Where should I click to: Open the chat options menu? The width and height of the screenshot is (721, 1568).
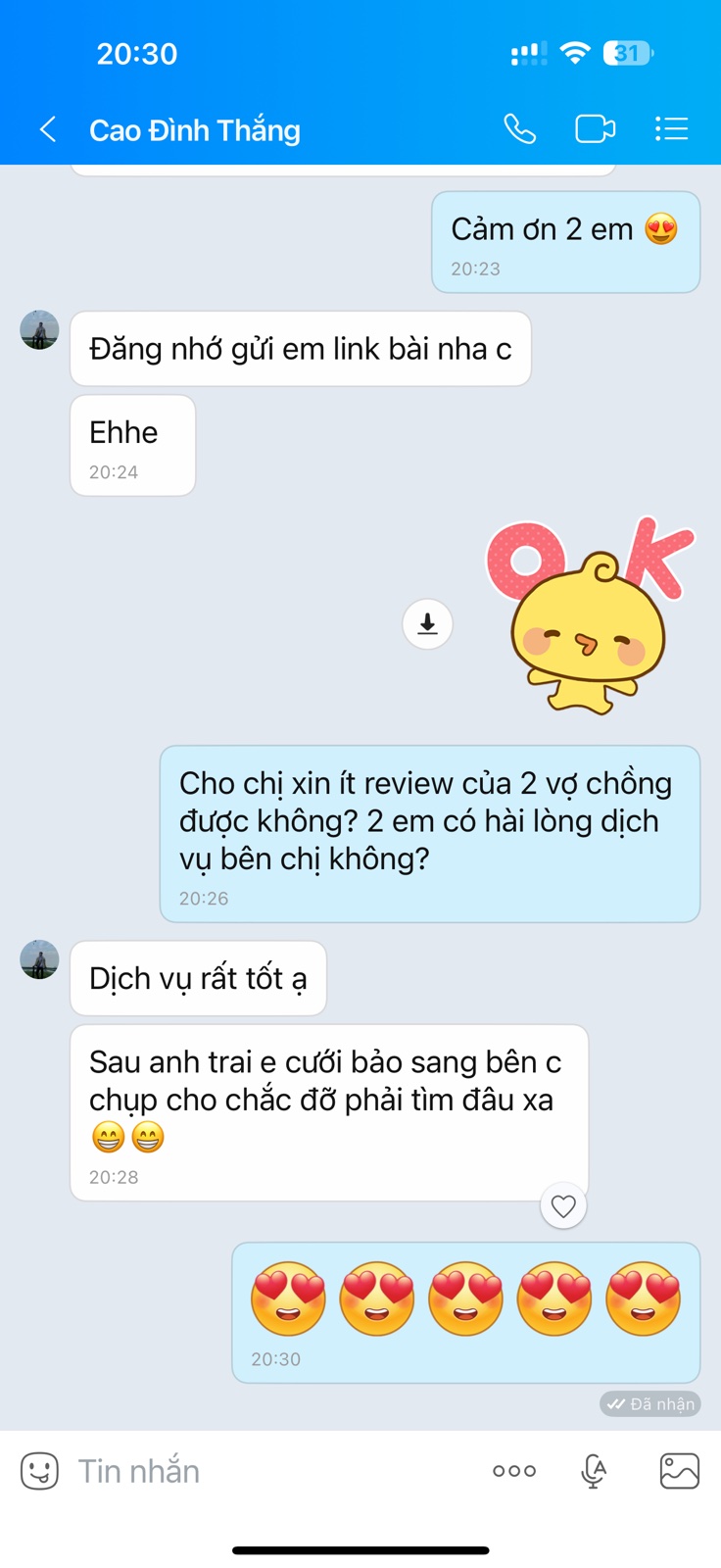click(x=671, y=129)
